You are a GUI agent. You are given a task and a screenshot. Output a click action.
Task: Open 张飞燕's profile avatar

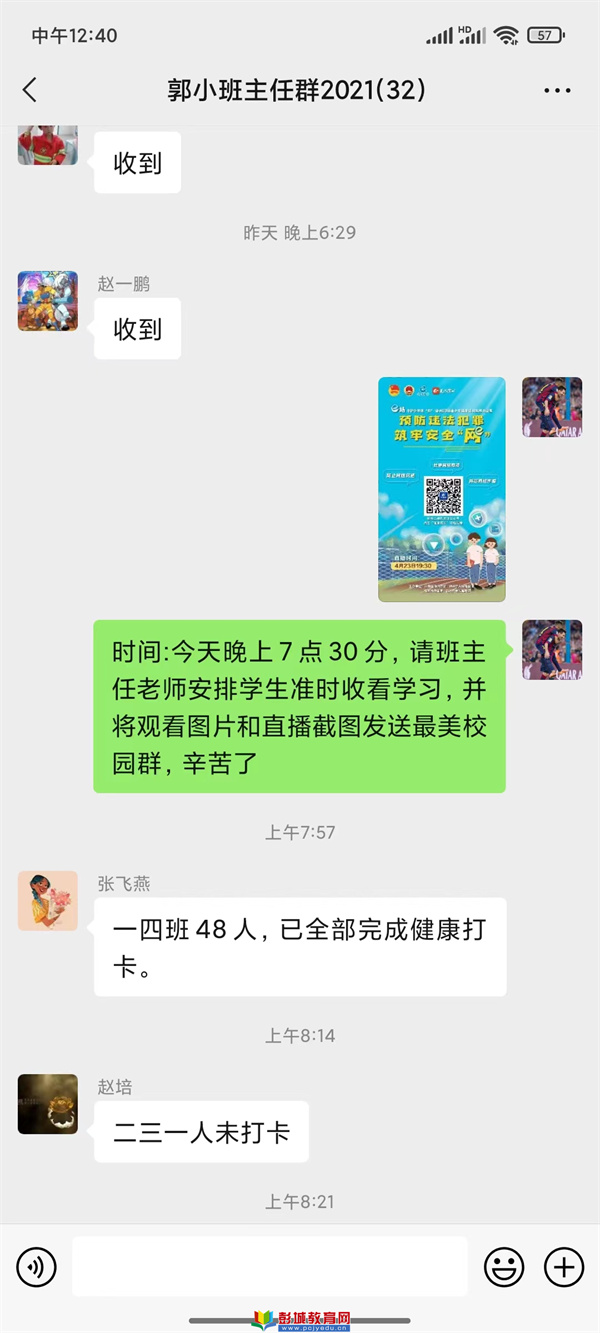pyautogui.click(x=47, y=901)
